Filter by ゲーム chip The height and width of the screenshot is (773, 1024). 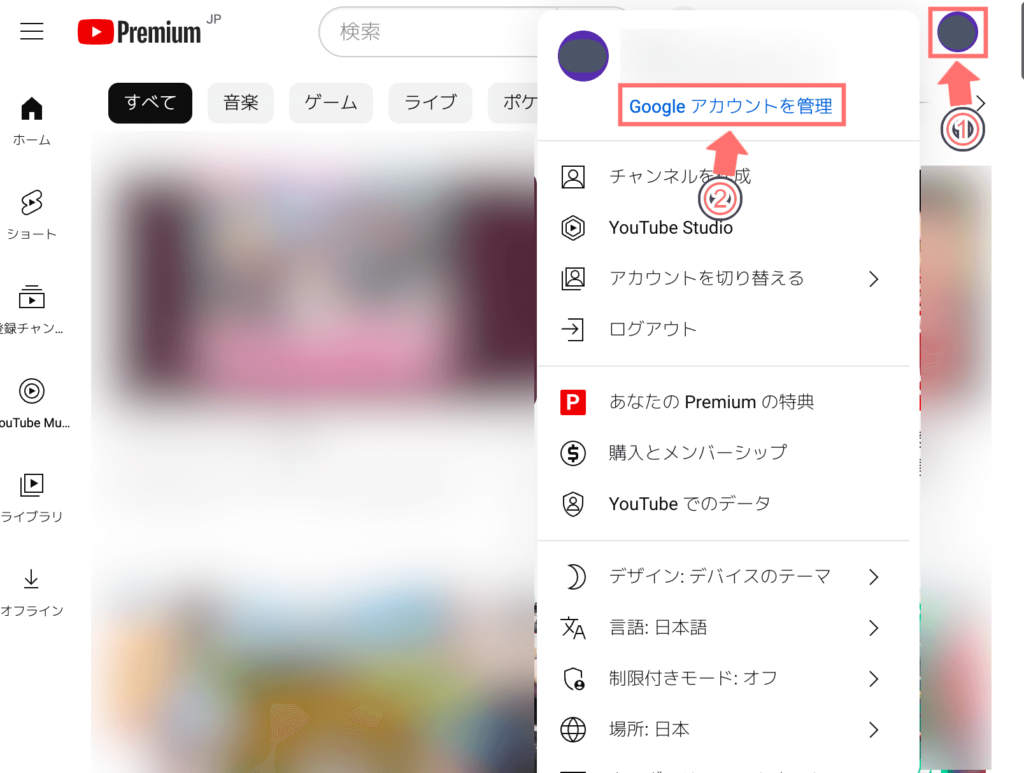point(331,102)
